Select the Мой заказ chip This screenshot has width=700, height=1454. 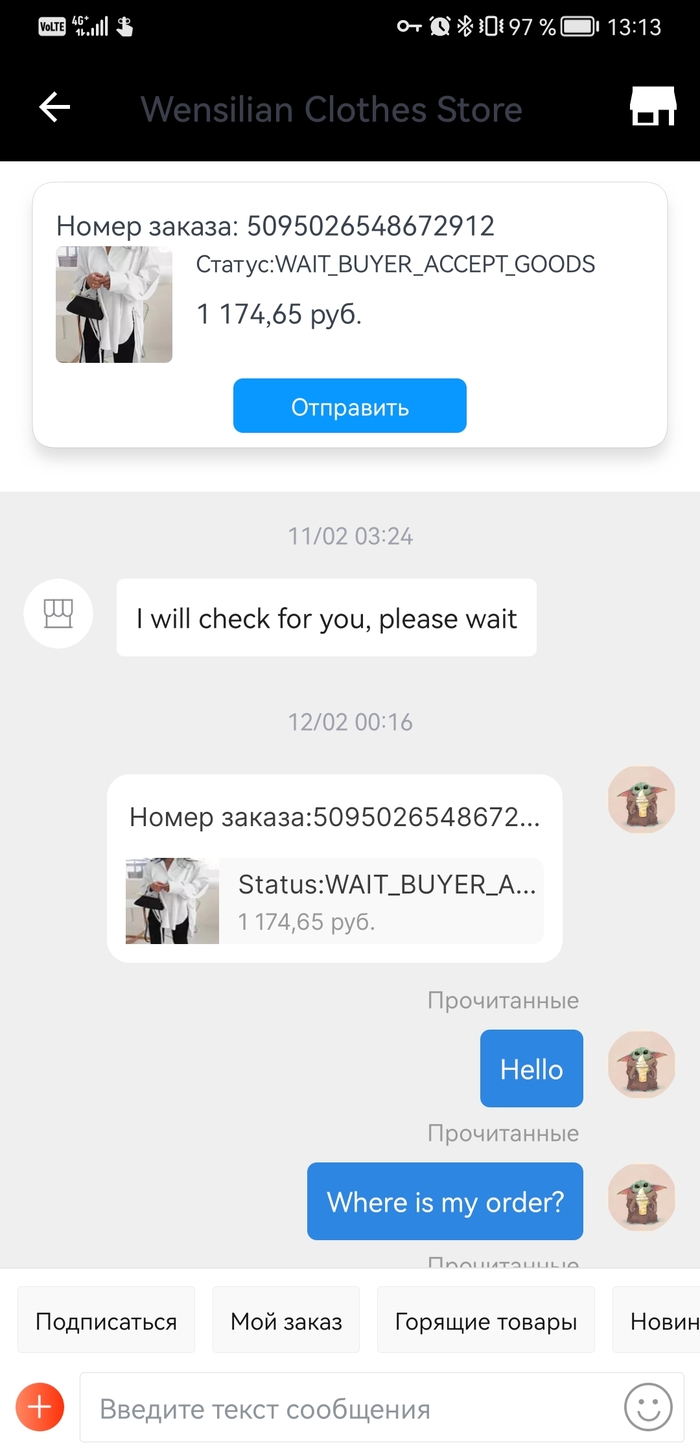pos(286,1321)
